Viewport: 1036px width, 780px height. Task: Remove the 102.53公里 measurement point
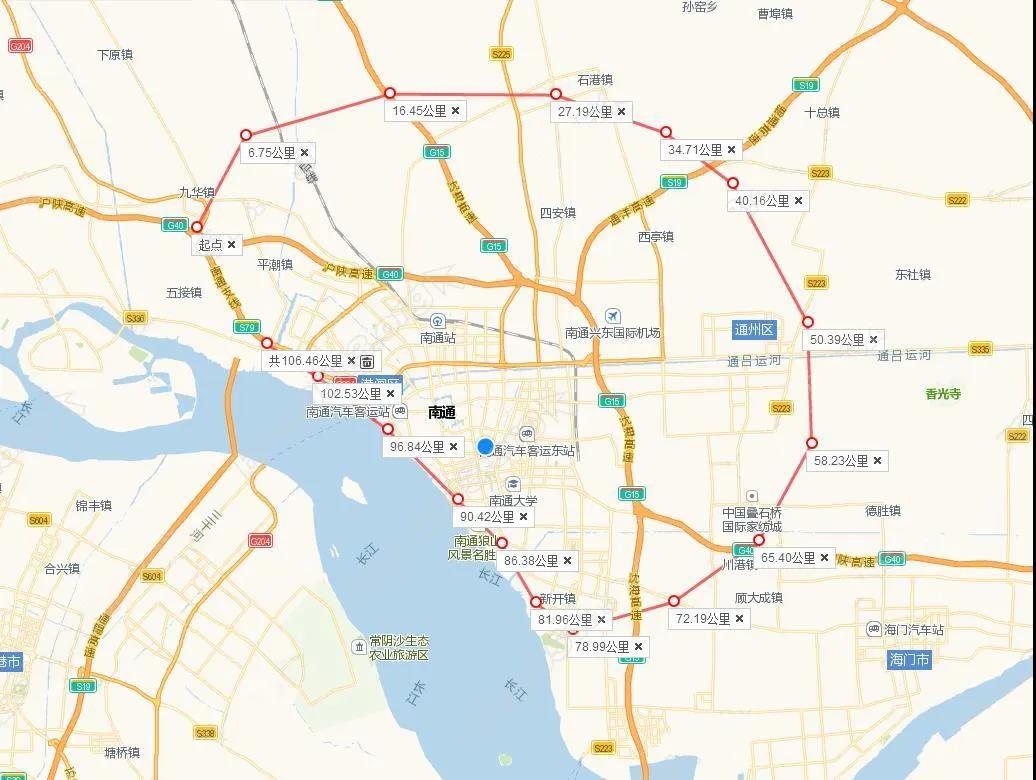tap(377, 394)
